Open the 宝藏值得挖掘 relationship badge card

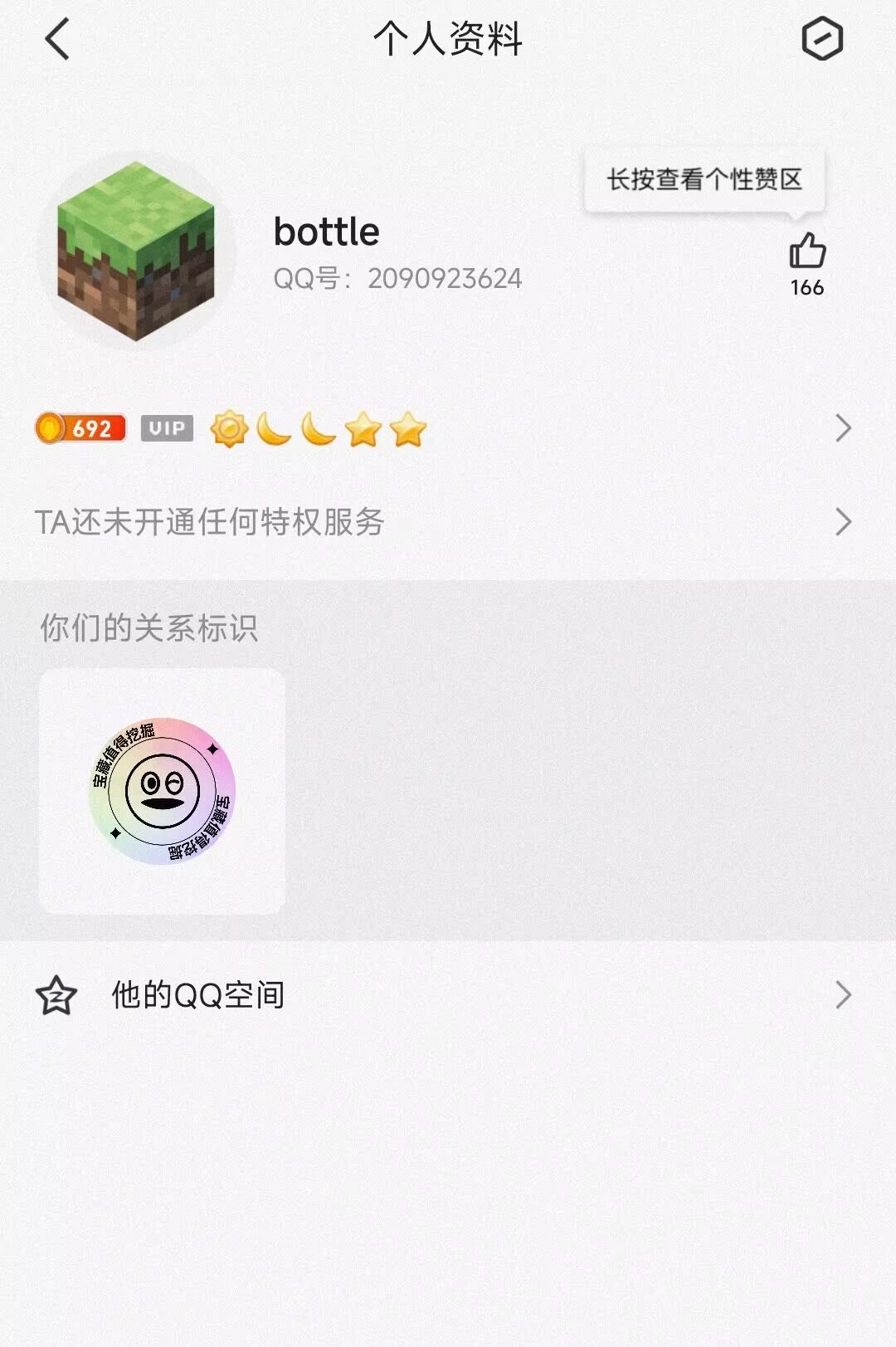tap(163, 791)
